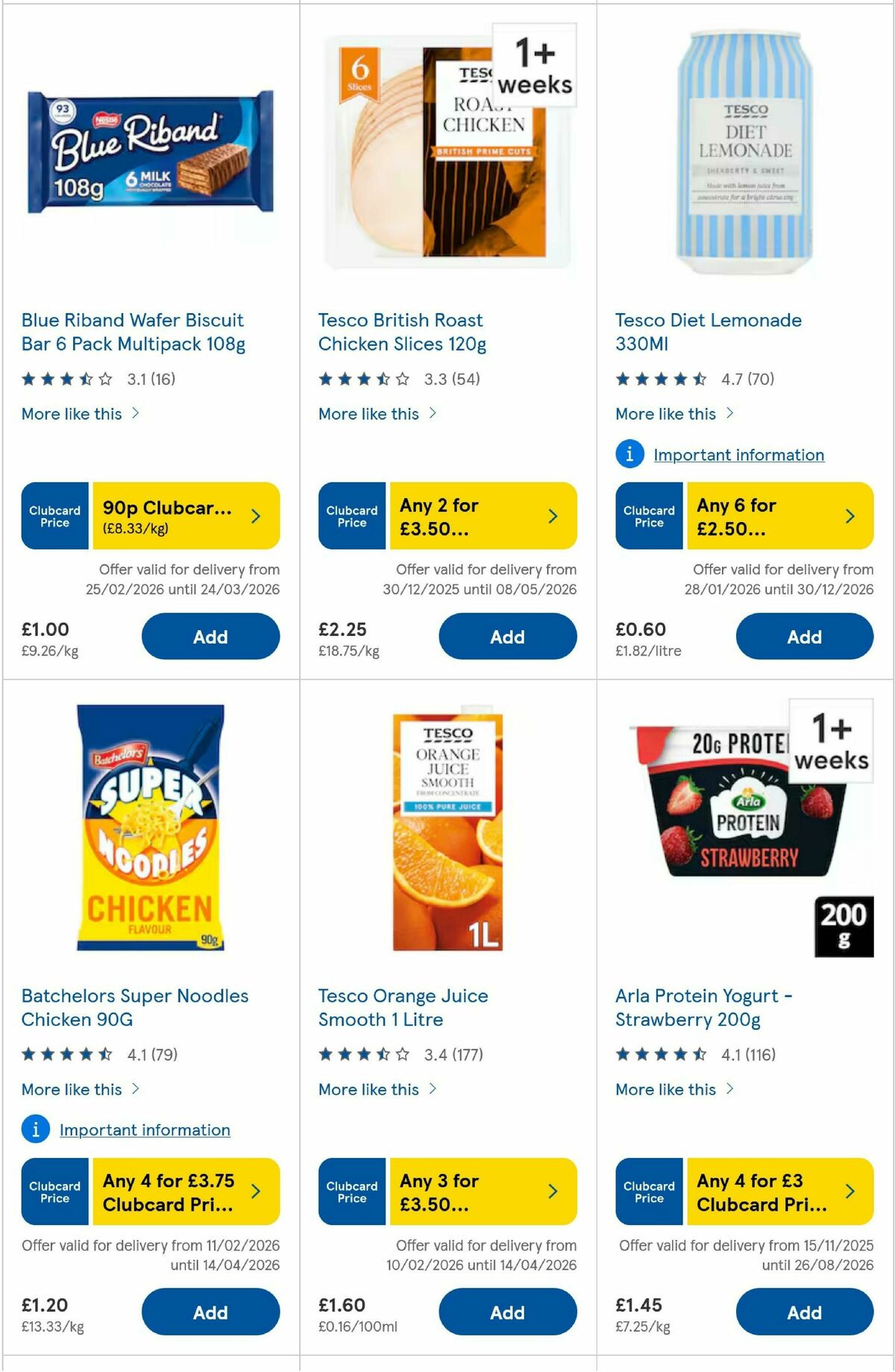Expand More like this under Roast Chicken Slices
Screen dimensions: 895x1372
[370, 414]
